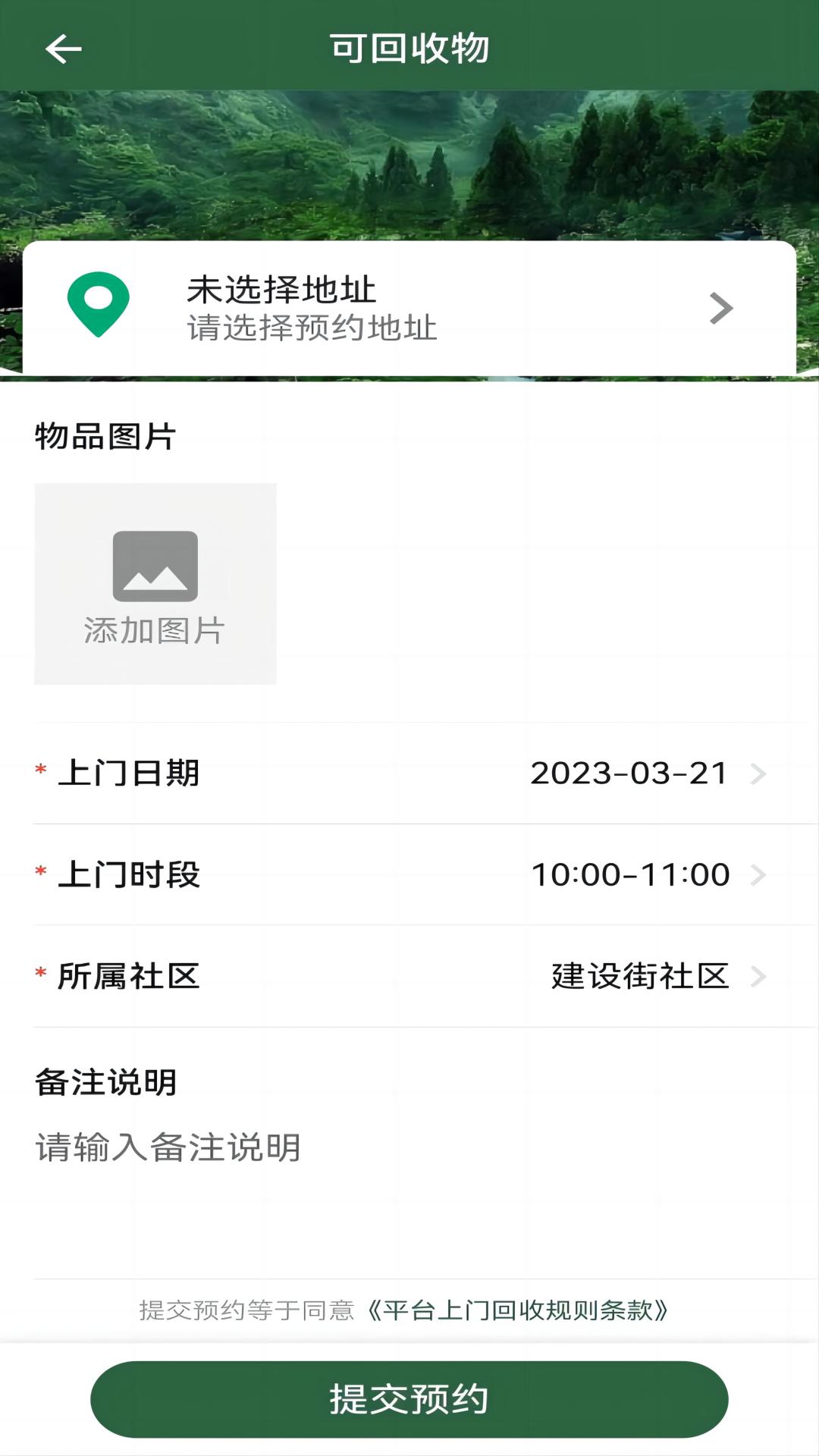This screenshot has height=1456, width=819.
Task: Expand the address card with the right chevron
Action: tap(720, 307)
